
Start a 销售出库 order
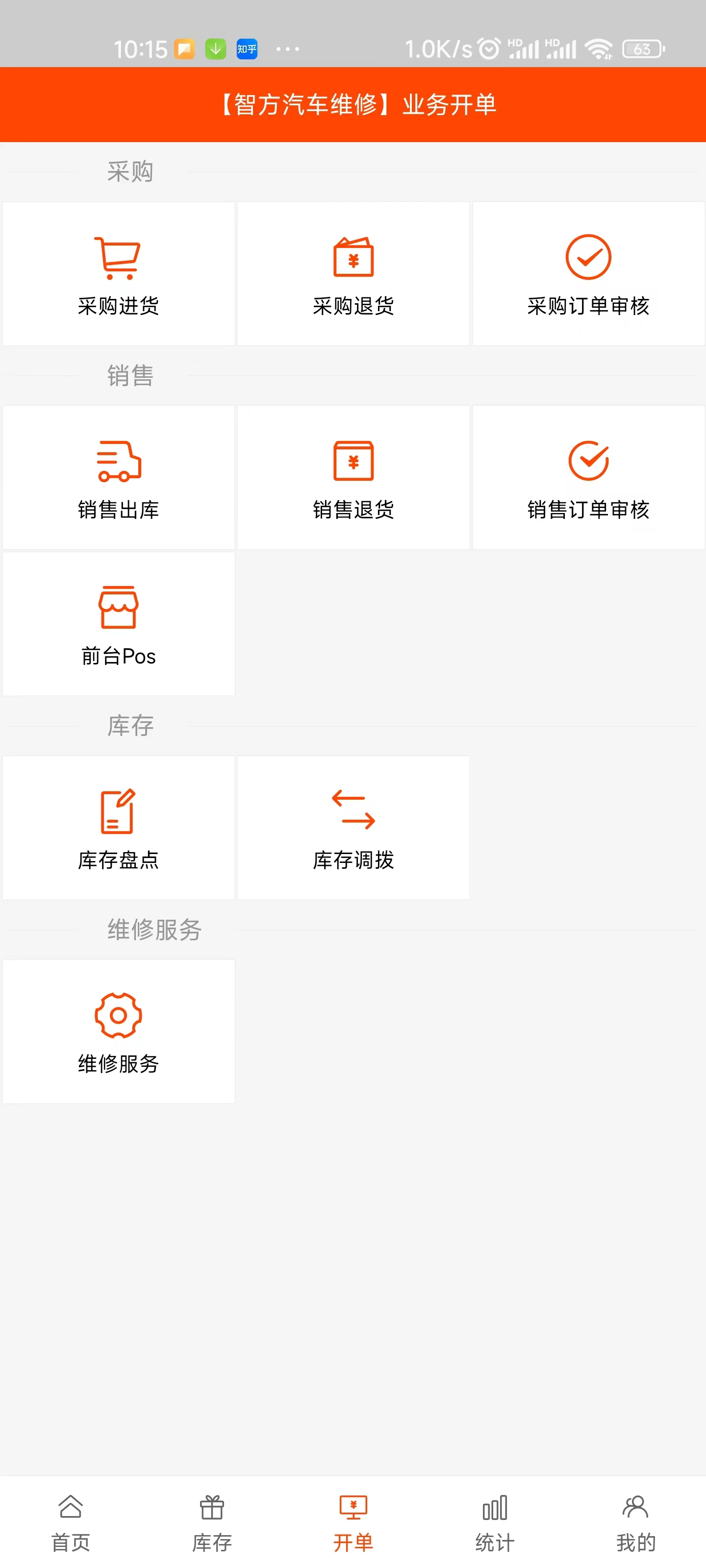[118, 478]
